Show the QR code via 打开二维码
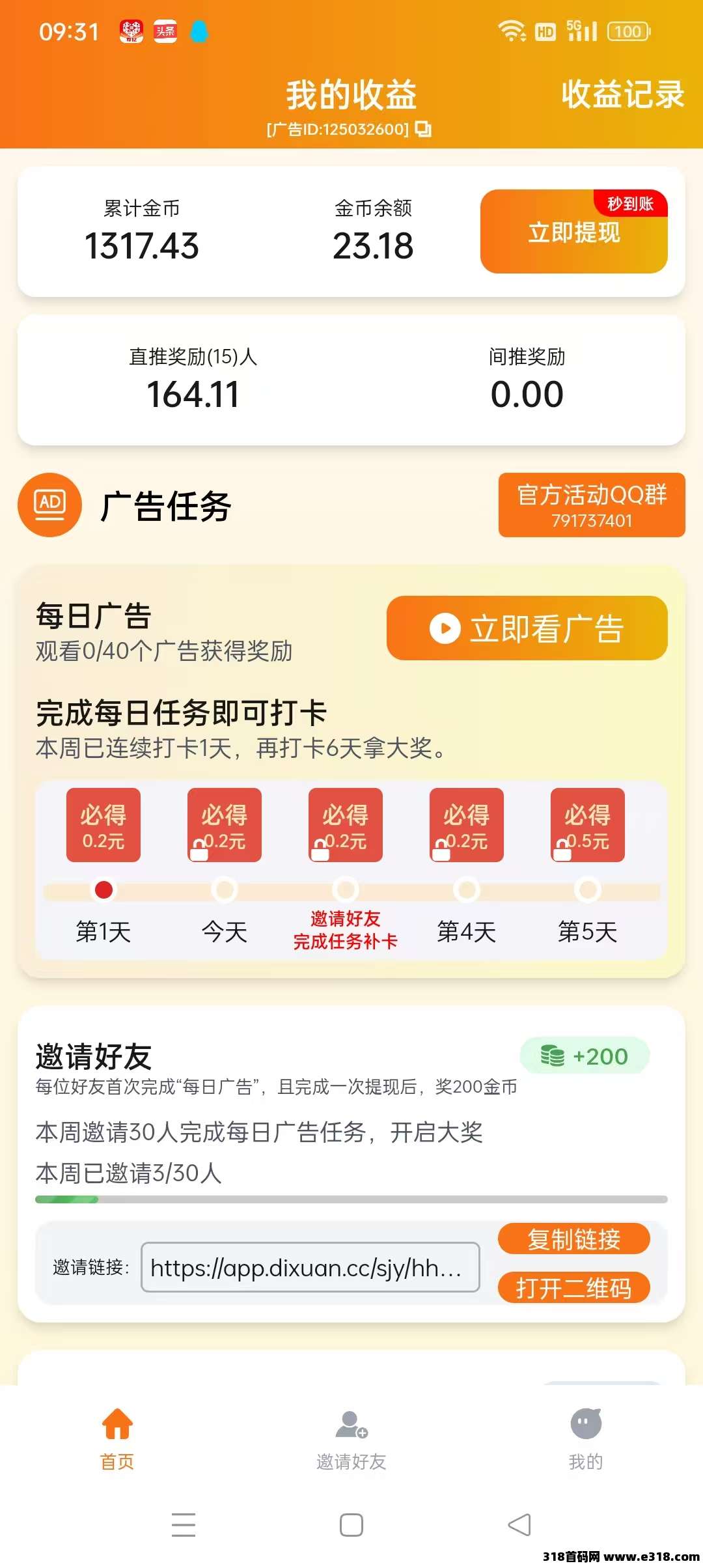 (573, 1287)
